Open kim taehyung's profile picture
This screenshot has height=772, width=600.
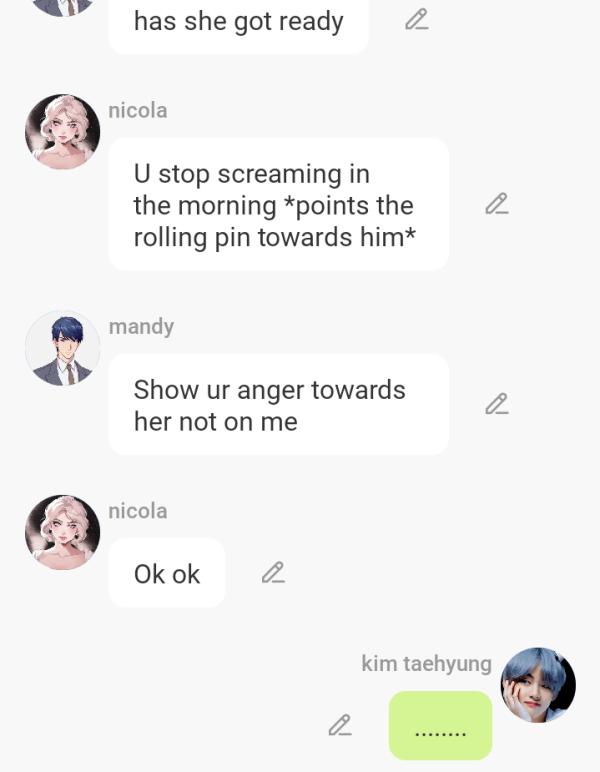pyautogui.click(x=538, y=685)
